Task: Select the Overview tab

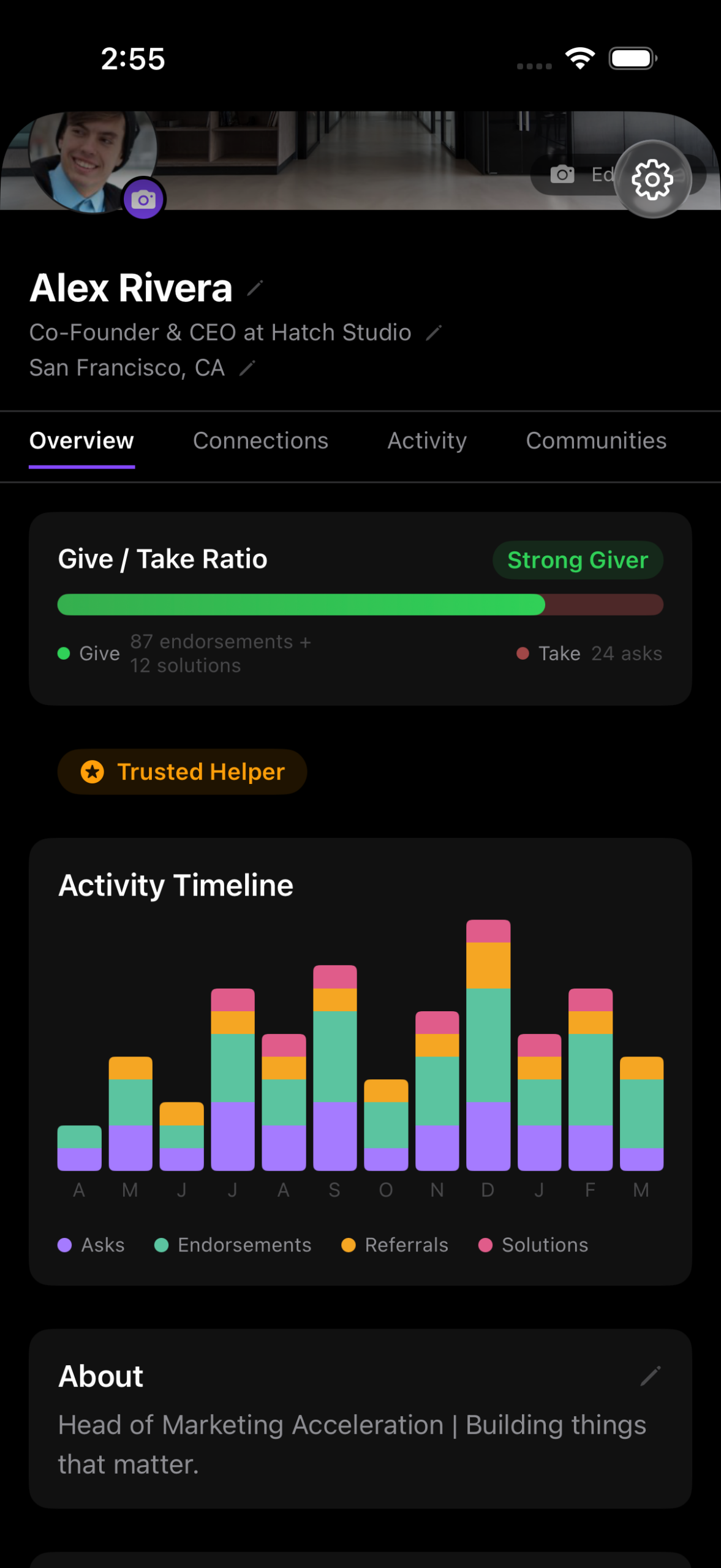Action: point(81,441)
